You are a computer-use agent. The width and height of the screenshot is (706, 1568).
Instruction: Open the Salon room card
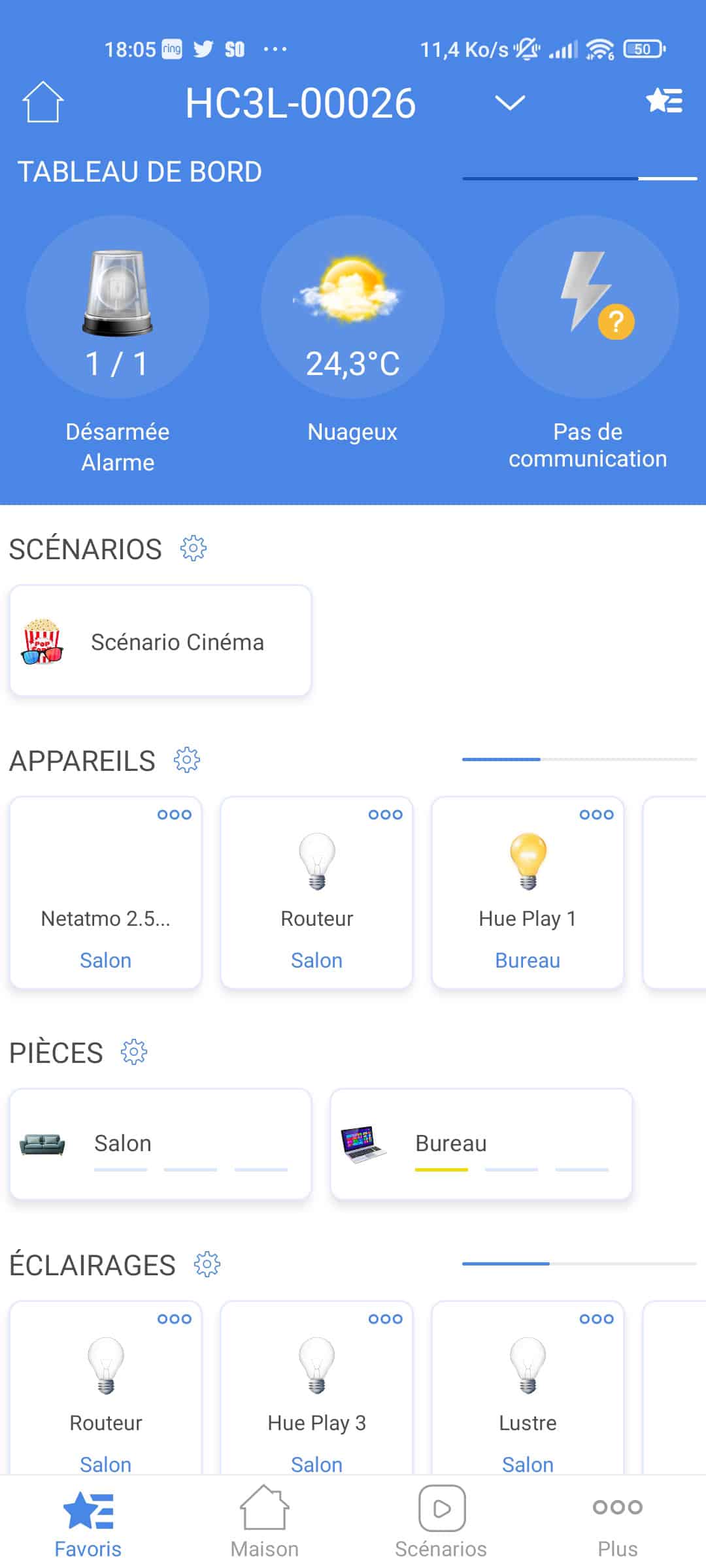160,1144
